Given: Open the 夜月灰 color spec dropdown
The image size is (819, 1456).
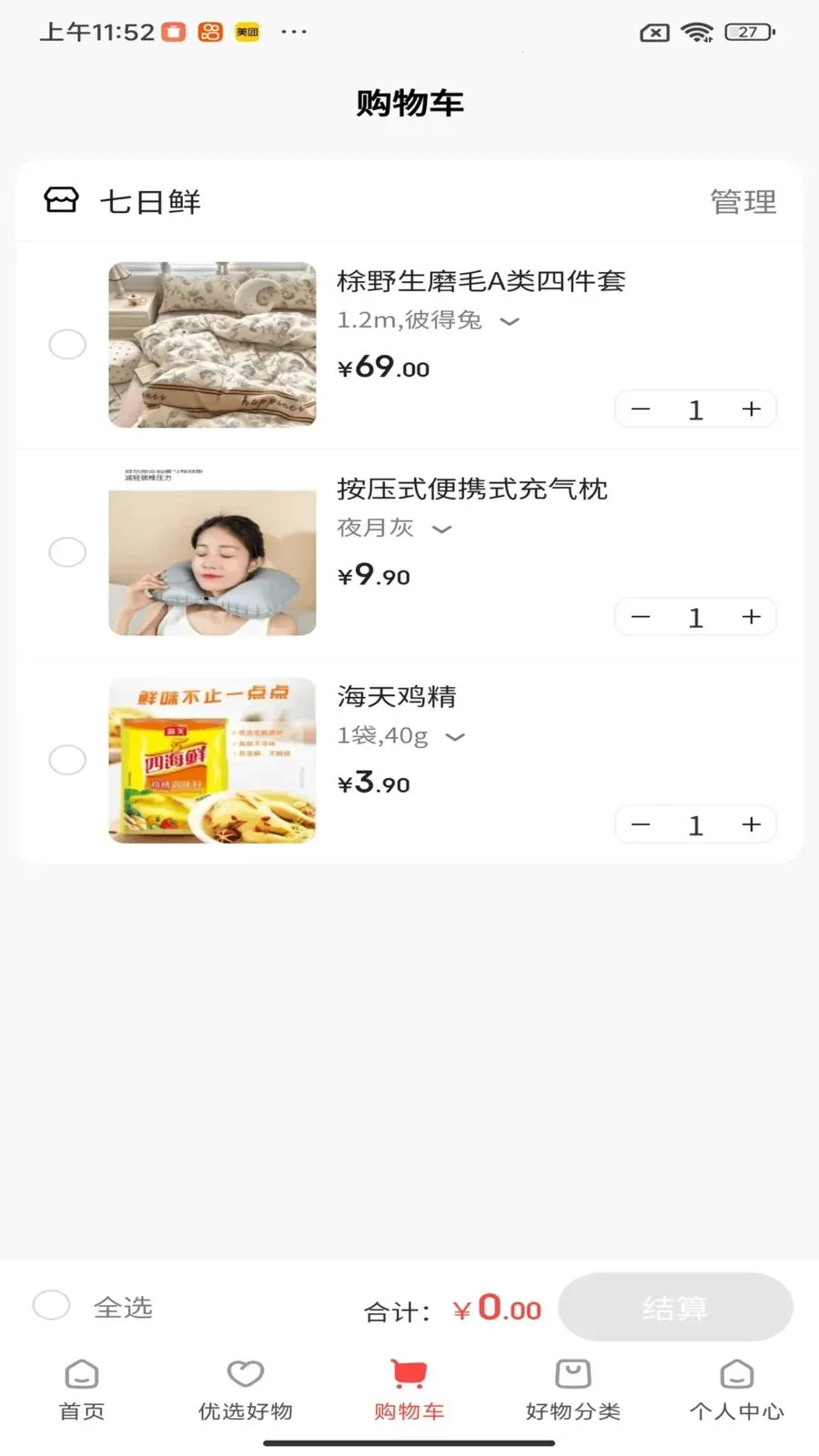Looking at the screenshot, I should click(x=442, y=530).
